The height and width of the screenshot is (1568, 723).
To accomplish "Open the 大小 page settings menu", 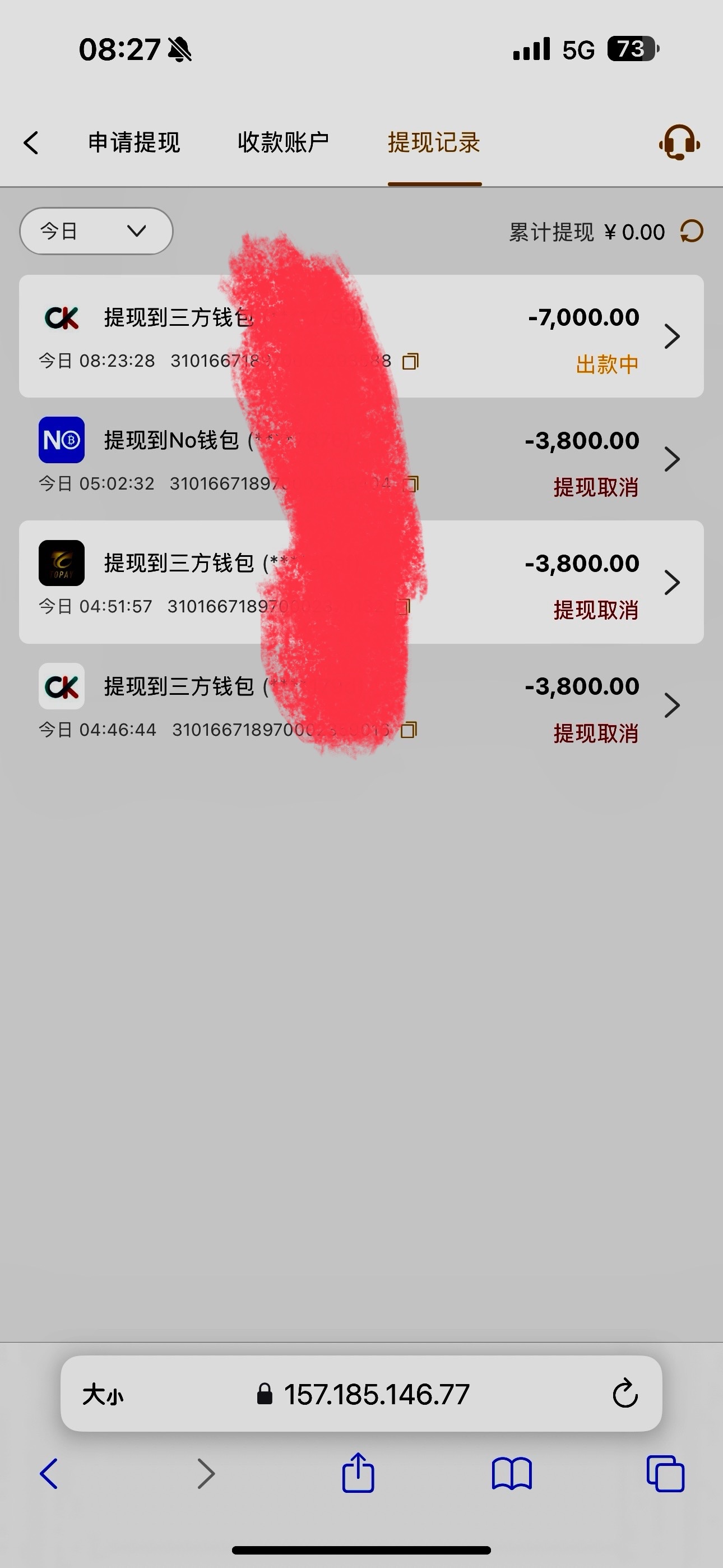I will (103, 1394).
